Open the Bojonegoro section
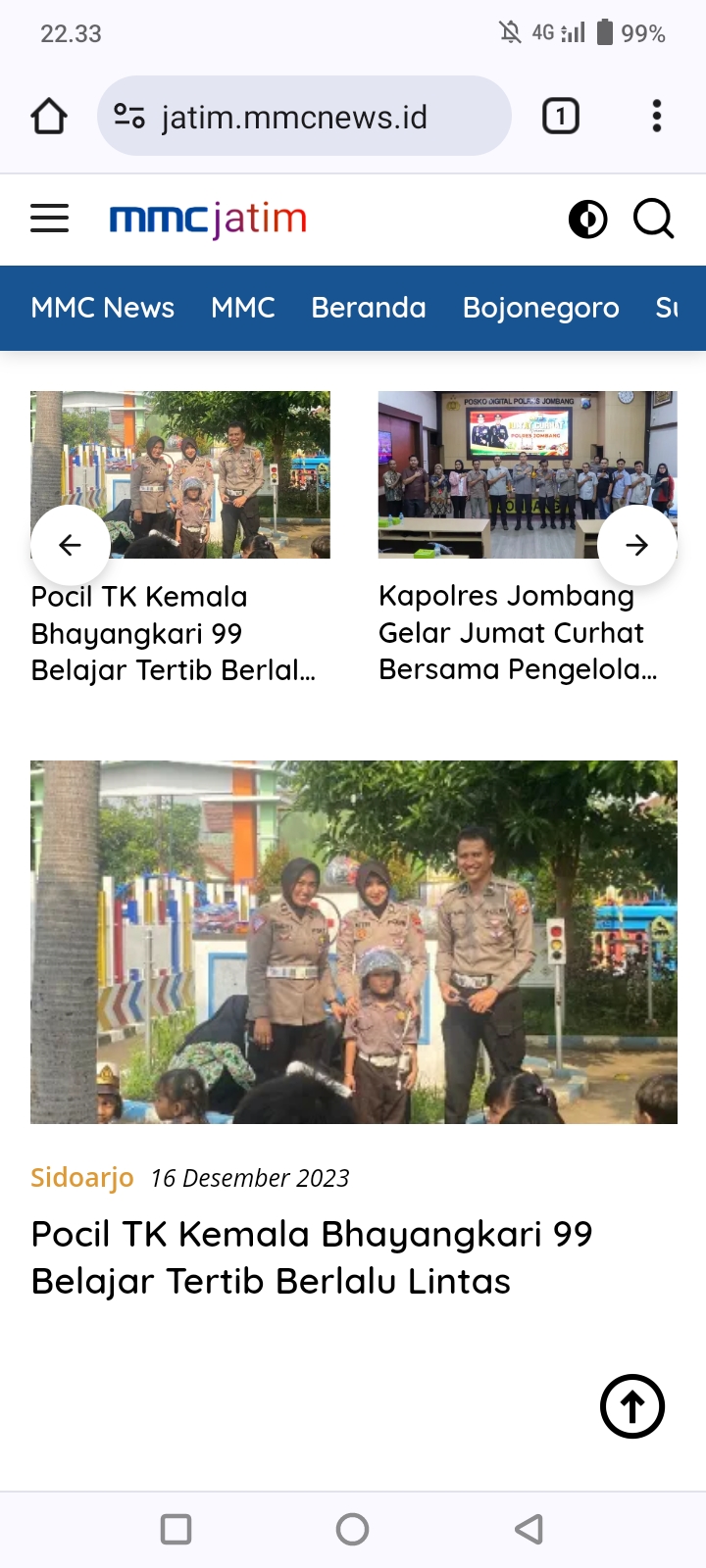The width and height of the screenshot is (706, 1568). [541, 308]
